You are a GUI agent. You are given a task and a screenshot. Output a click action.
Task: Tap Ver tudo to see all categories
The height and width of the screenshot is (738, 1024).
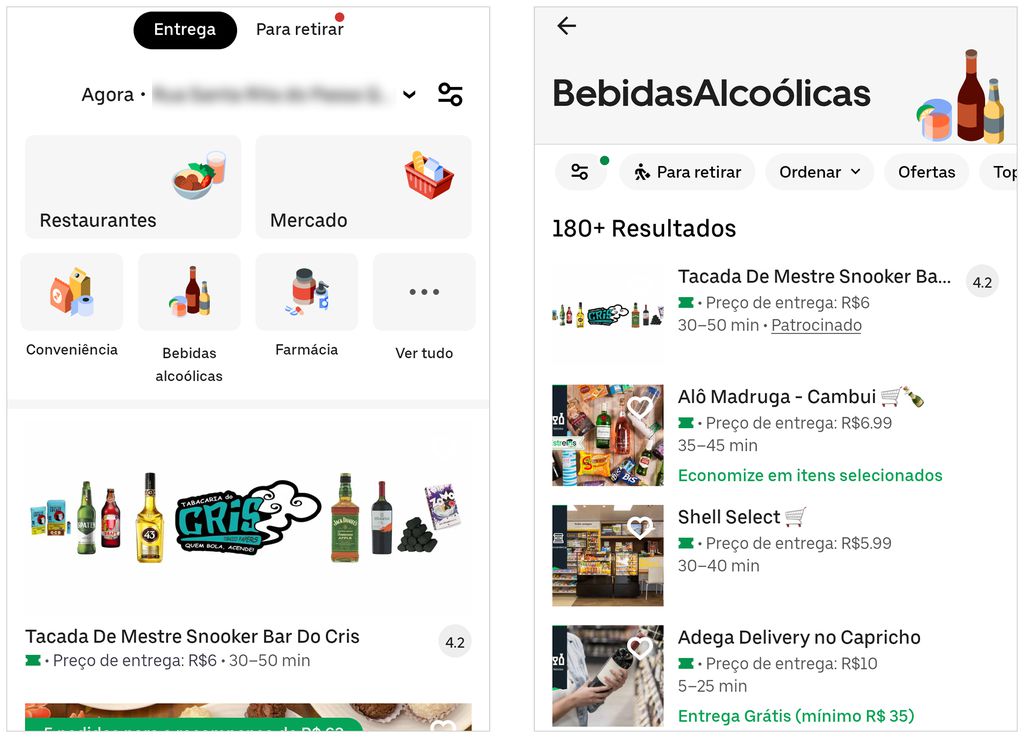[x=424, y=293]
